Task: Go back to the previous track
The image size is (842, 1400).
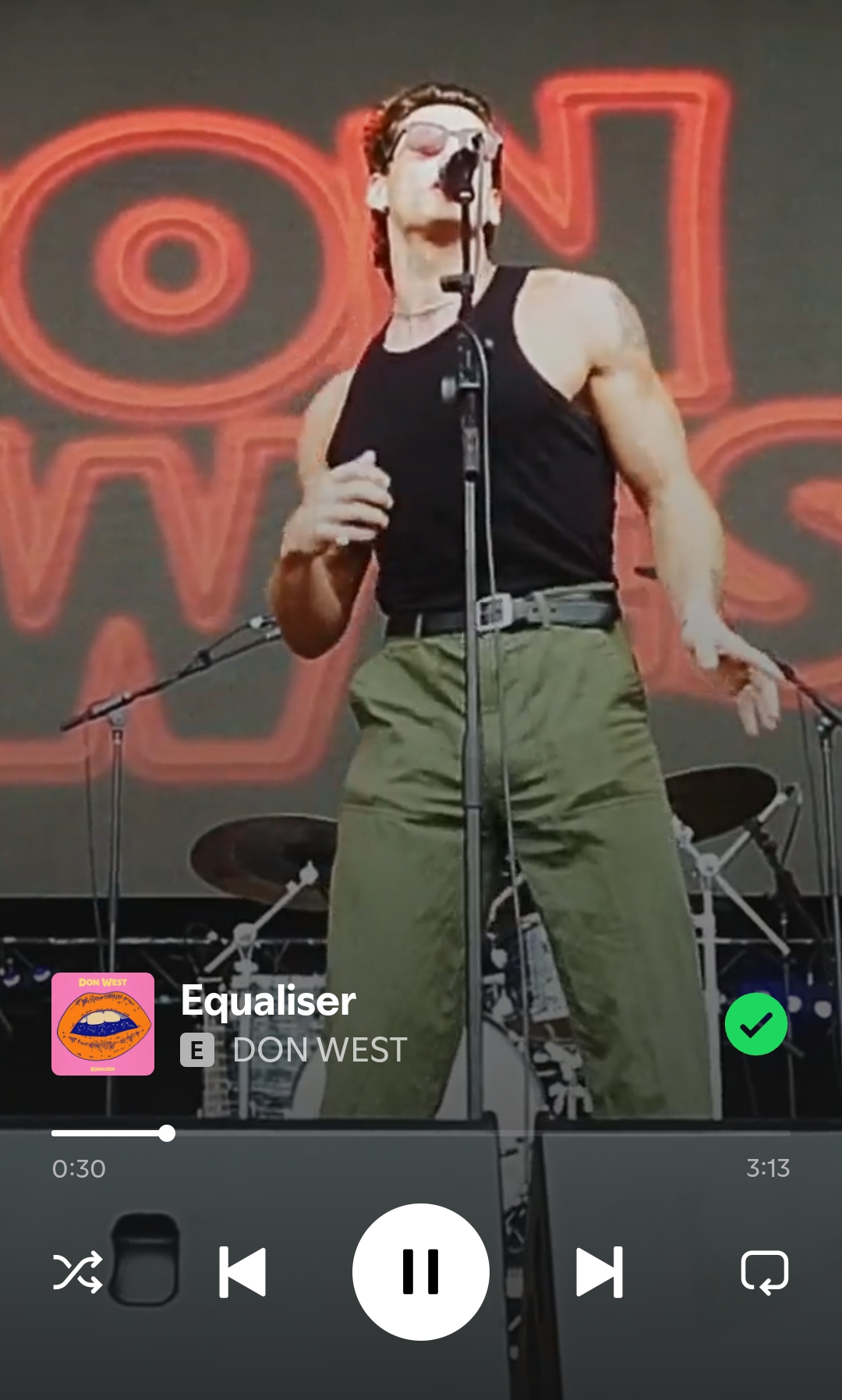Action: (x=242, y=1271)
